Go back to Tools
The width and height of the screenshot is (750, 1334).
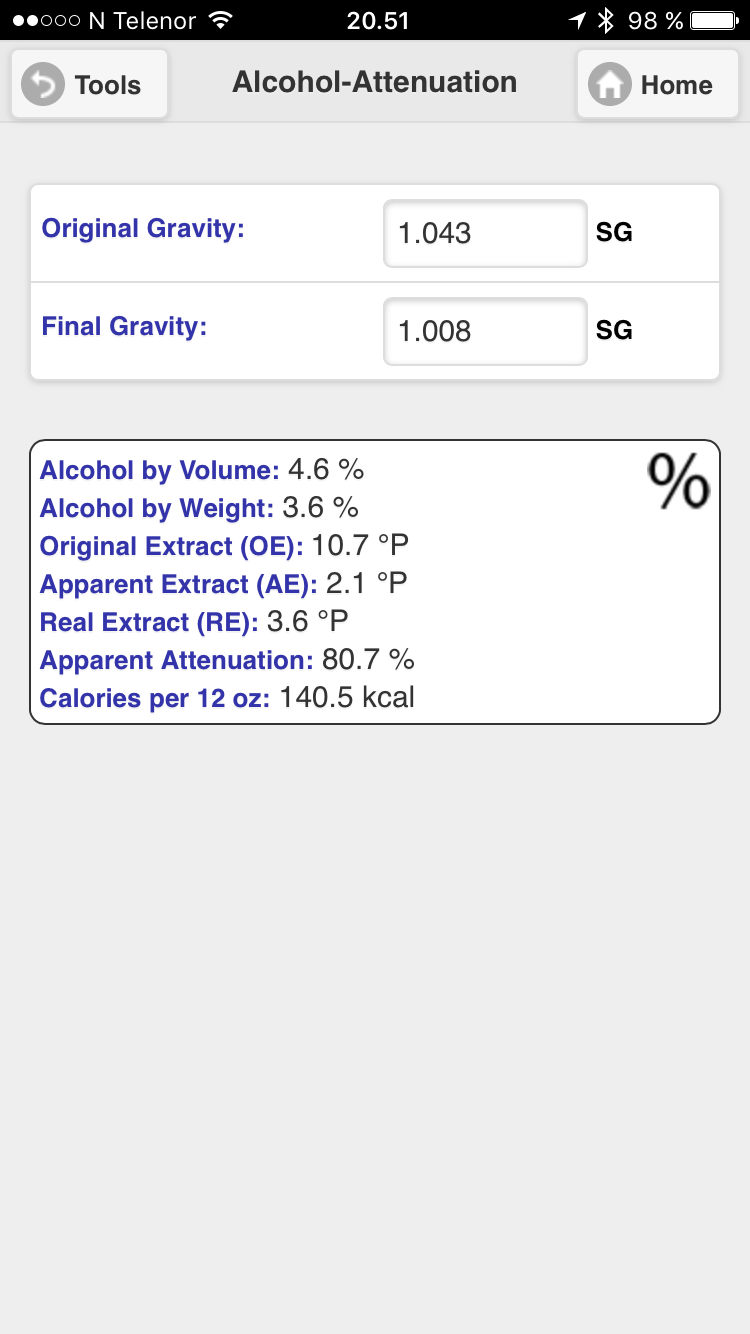click(89, 84)
